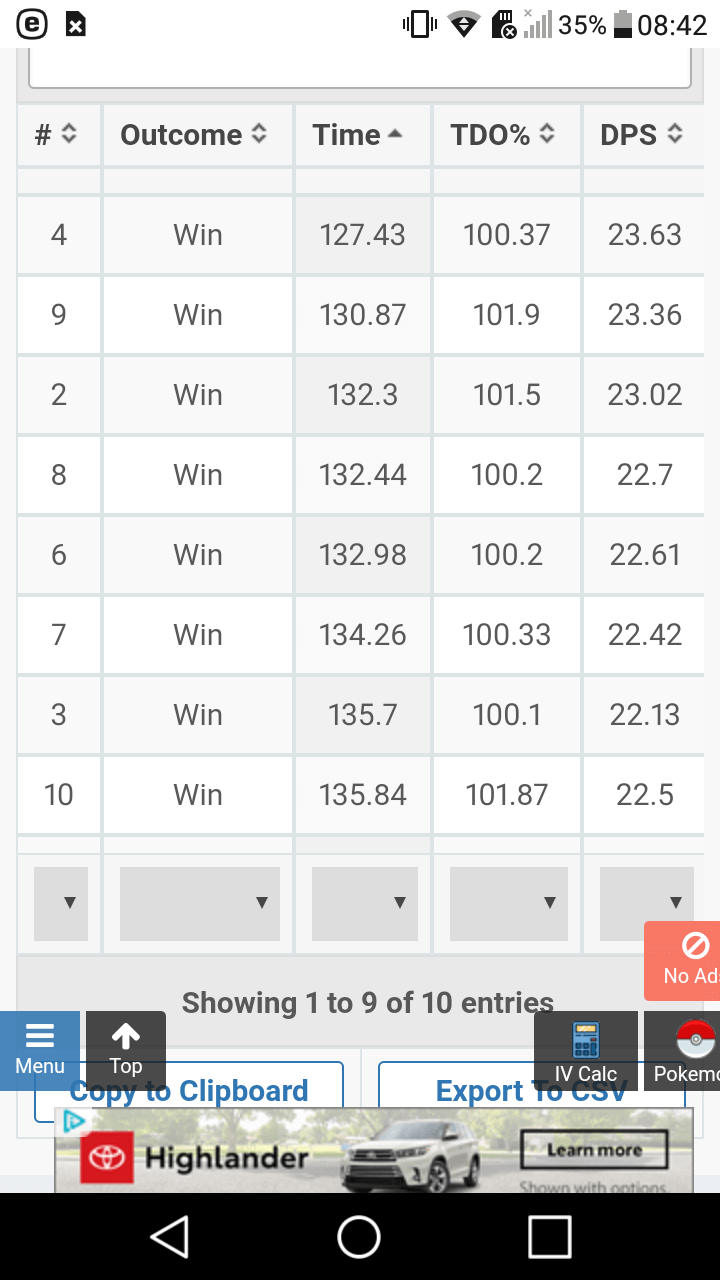Open the filter dropdown under Outcome column
The width and height of the screenshot is (720, 1280).
199,903
